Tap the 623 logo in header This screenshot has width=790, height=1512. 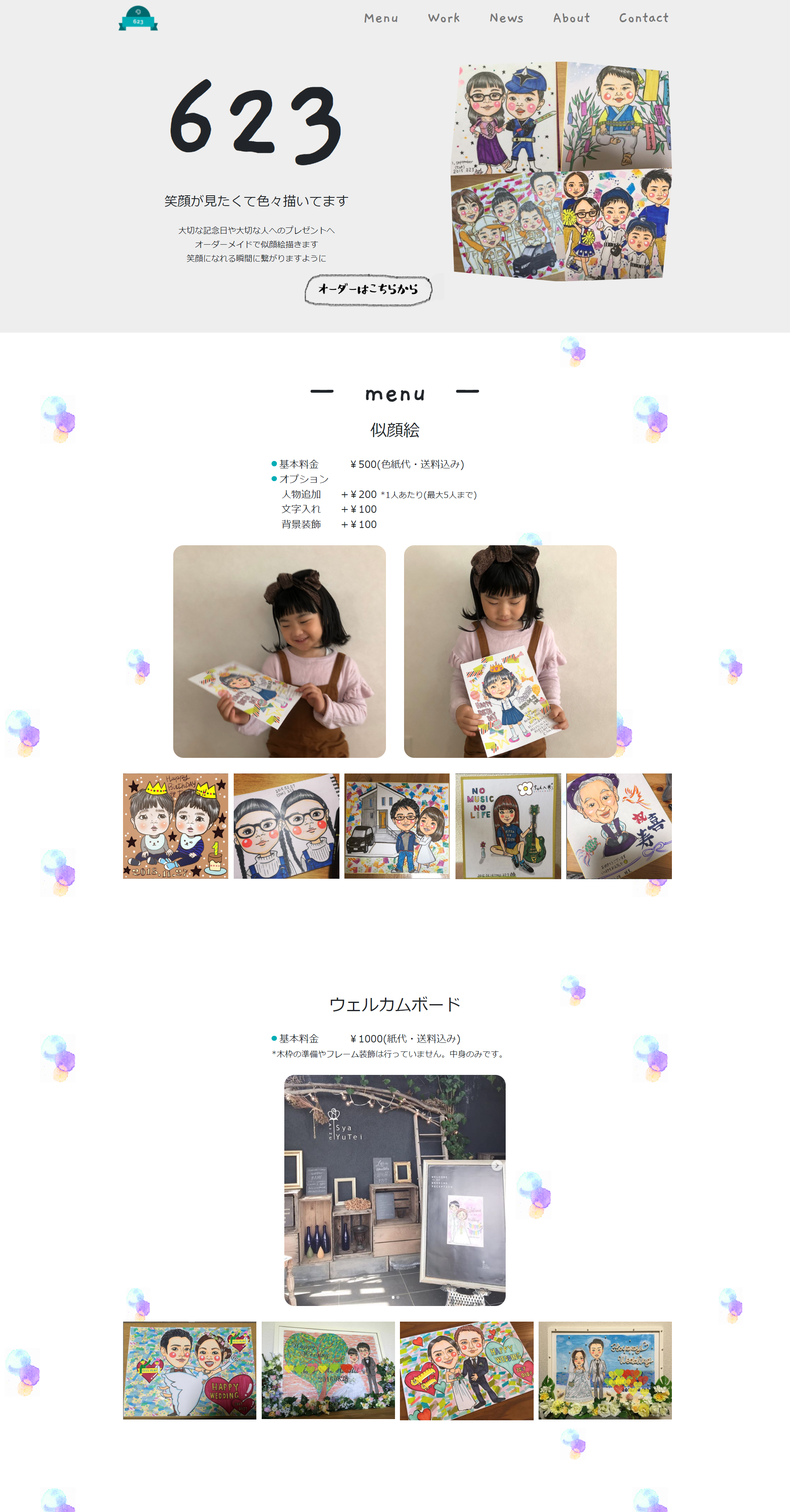[138, 19]
